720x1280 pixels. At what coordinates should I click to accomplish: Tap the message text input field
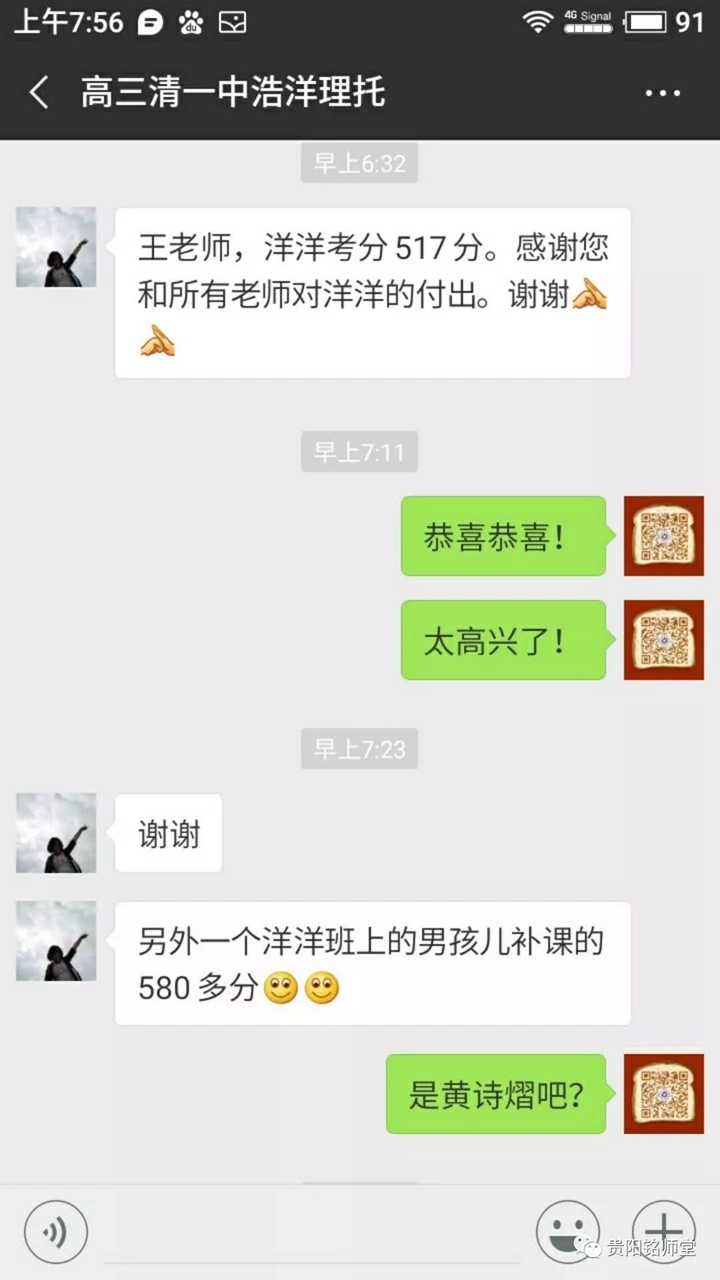coord(310,1232)
